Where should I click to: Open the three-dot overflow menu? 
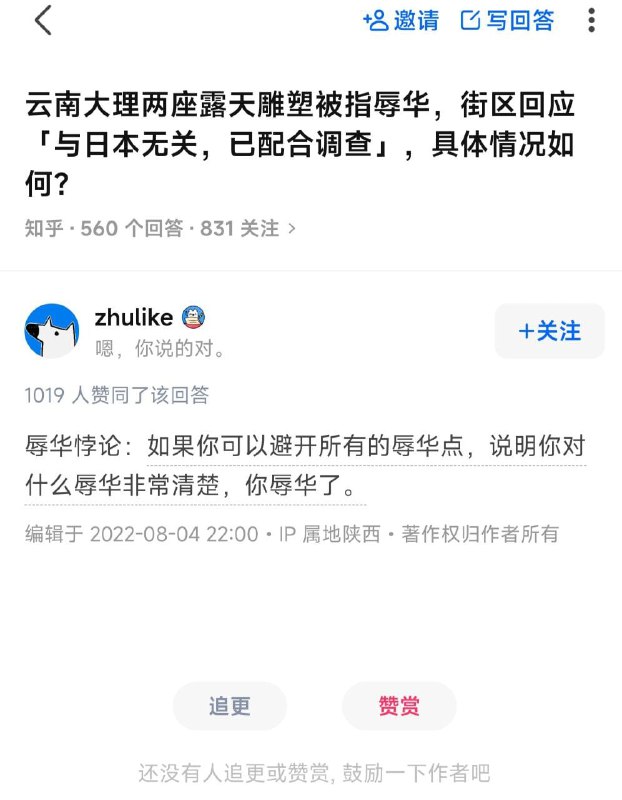[591, 21]
